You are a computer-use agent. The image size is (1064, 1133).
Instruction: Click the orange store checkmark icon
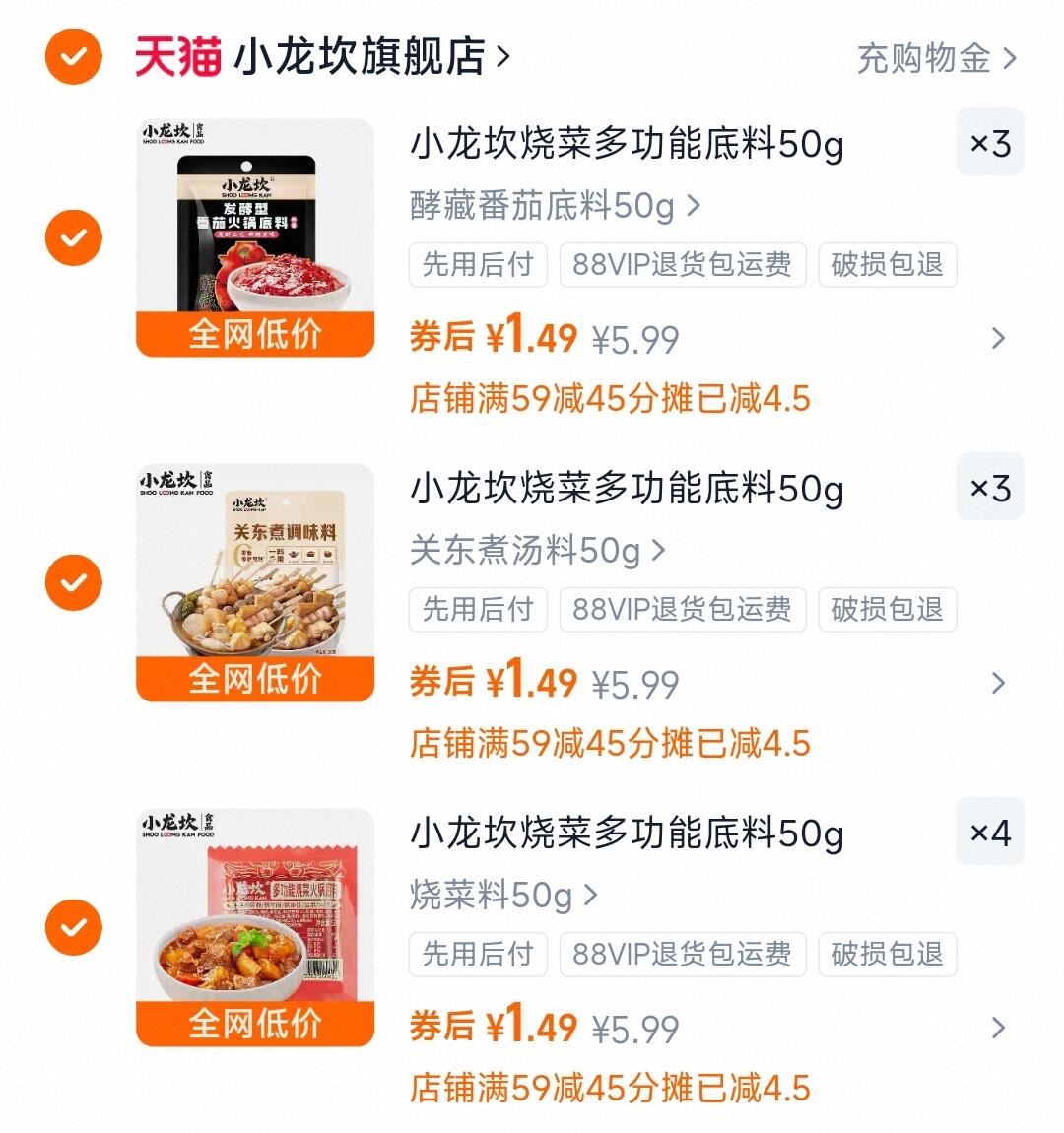click(x=73, y=57)
